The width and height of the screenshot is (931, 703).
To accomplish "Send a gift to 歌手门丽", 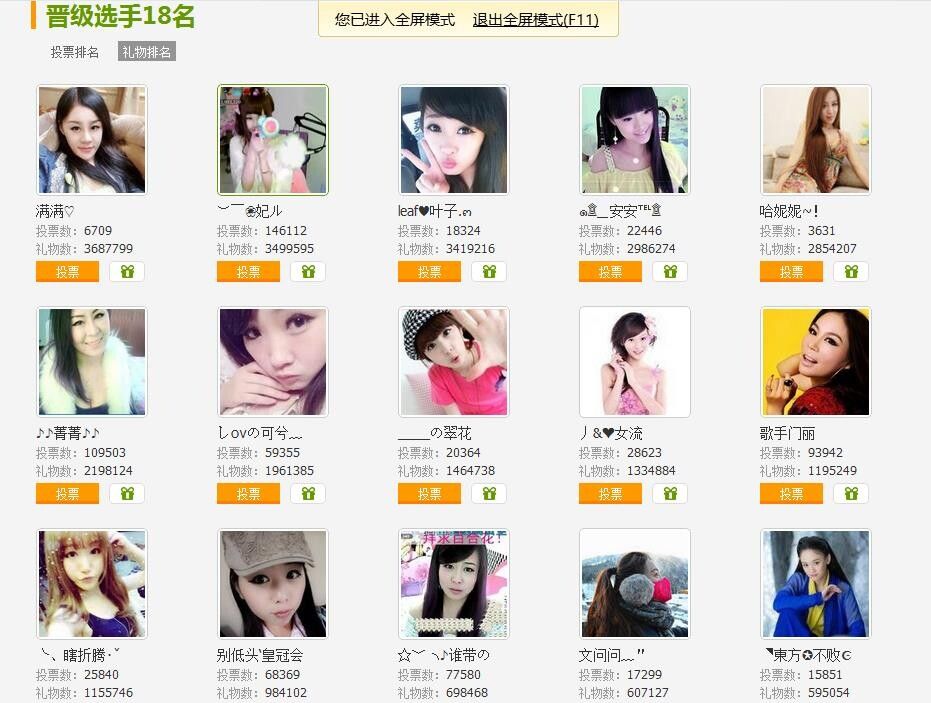I will pyautogui.click(x=851, y=494).
